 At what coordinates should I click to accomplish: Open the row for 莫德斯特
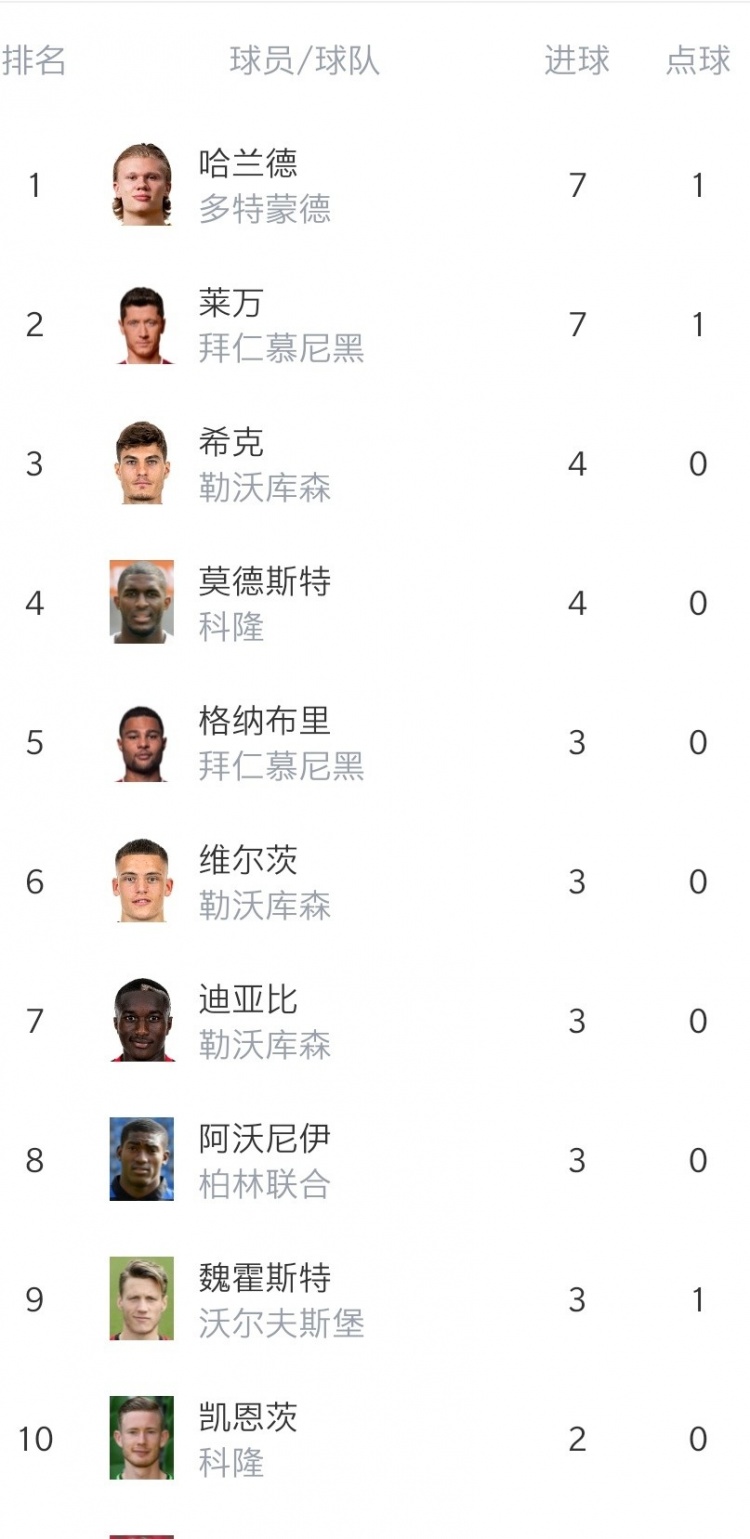click(x=264, y=581)
